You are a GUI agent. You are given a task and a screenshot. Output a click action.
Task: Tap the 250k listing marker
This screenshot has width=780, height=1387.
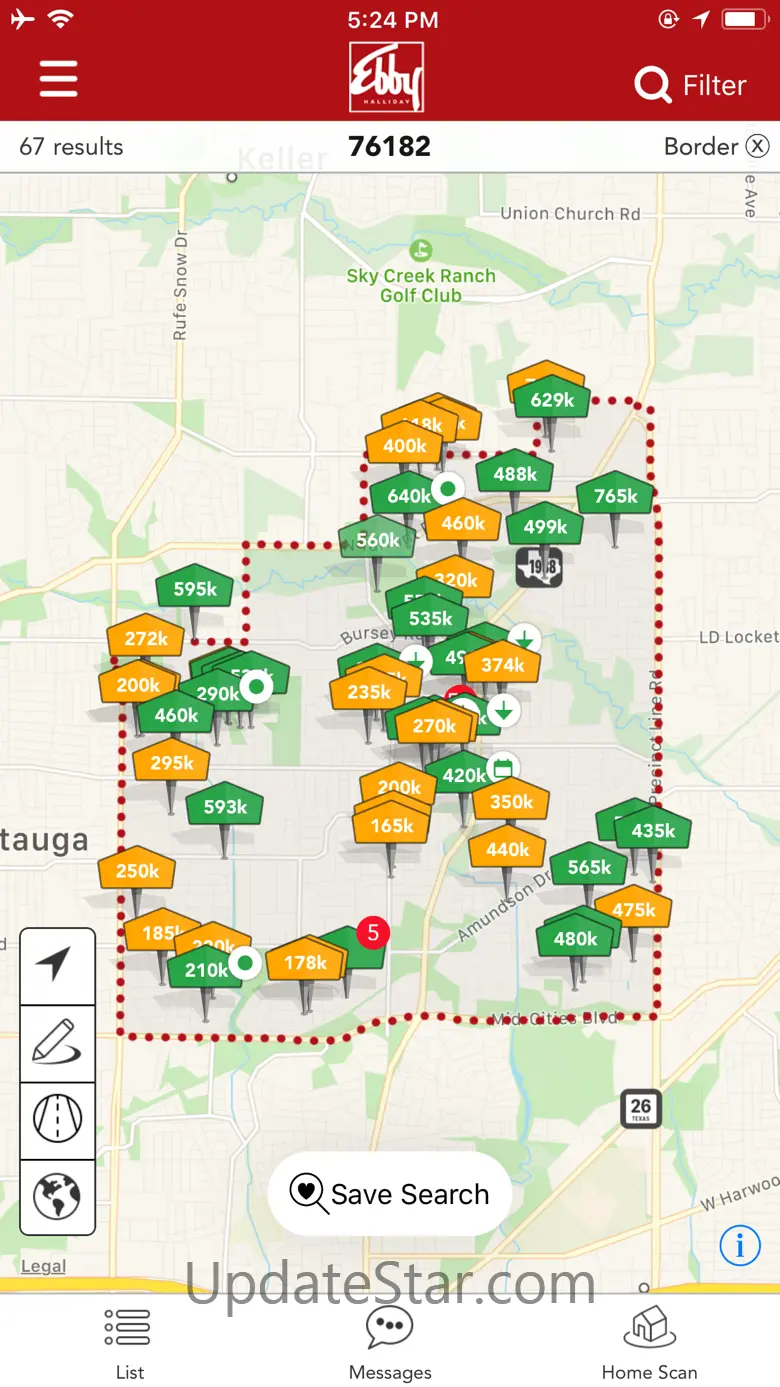coord(137,871)
